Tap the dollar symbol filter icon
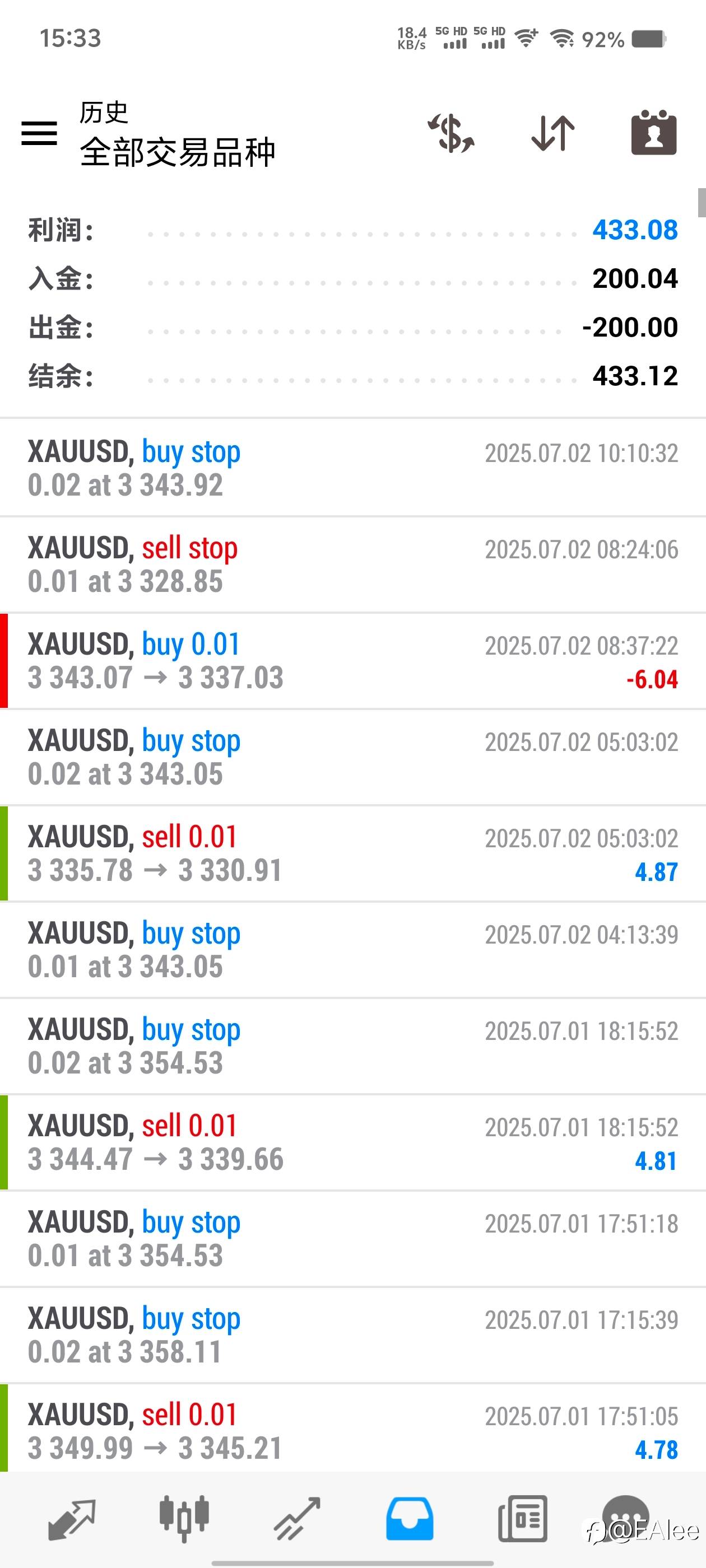The height and width of the screenshot is (1568, 706). tap(450, 133)
